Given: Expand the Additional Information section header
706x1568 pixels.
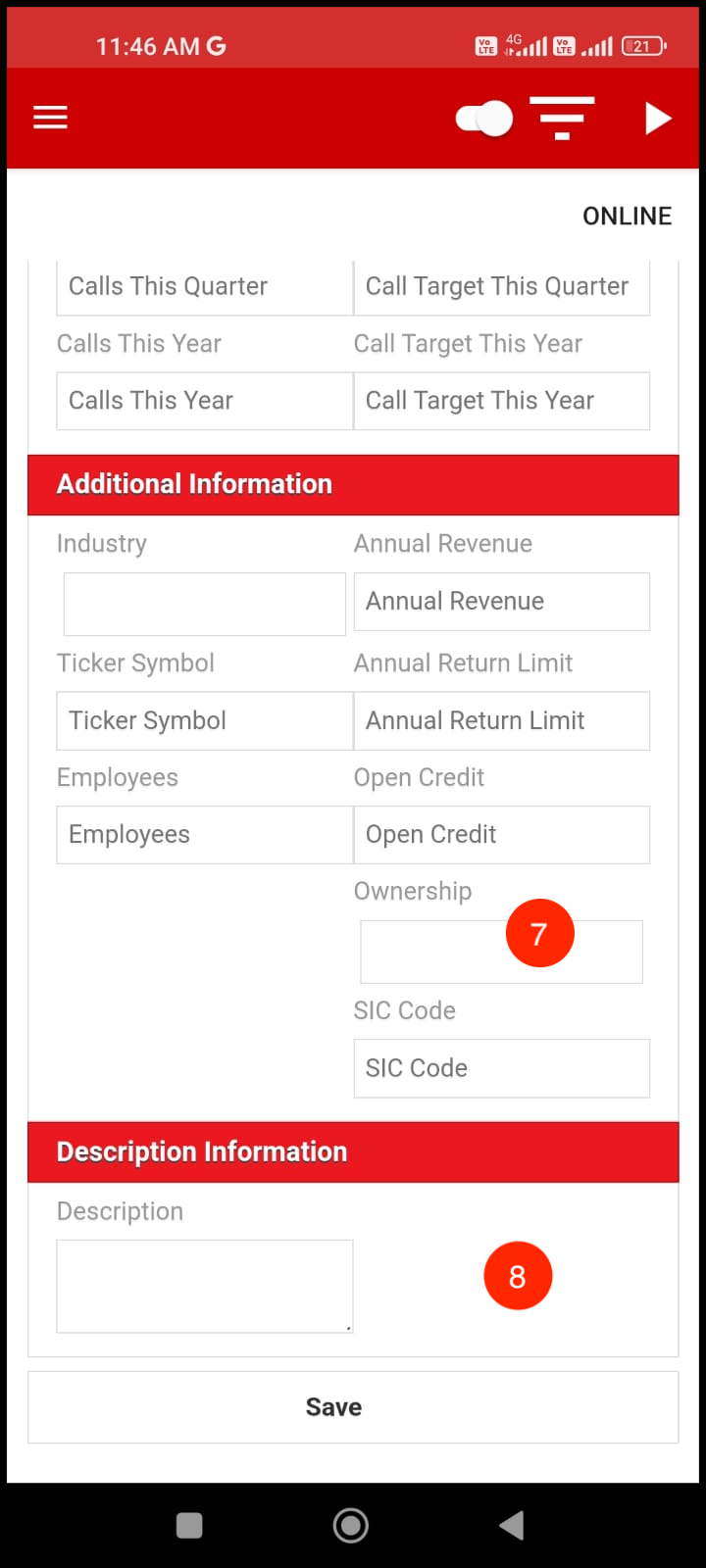Looking at the screenshot, I should [x=353, y=484].
